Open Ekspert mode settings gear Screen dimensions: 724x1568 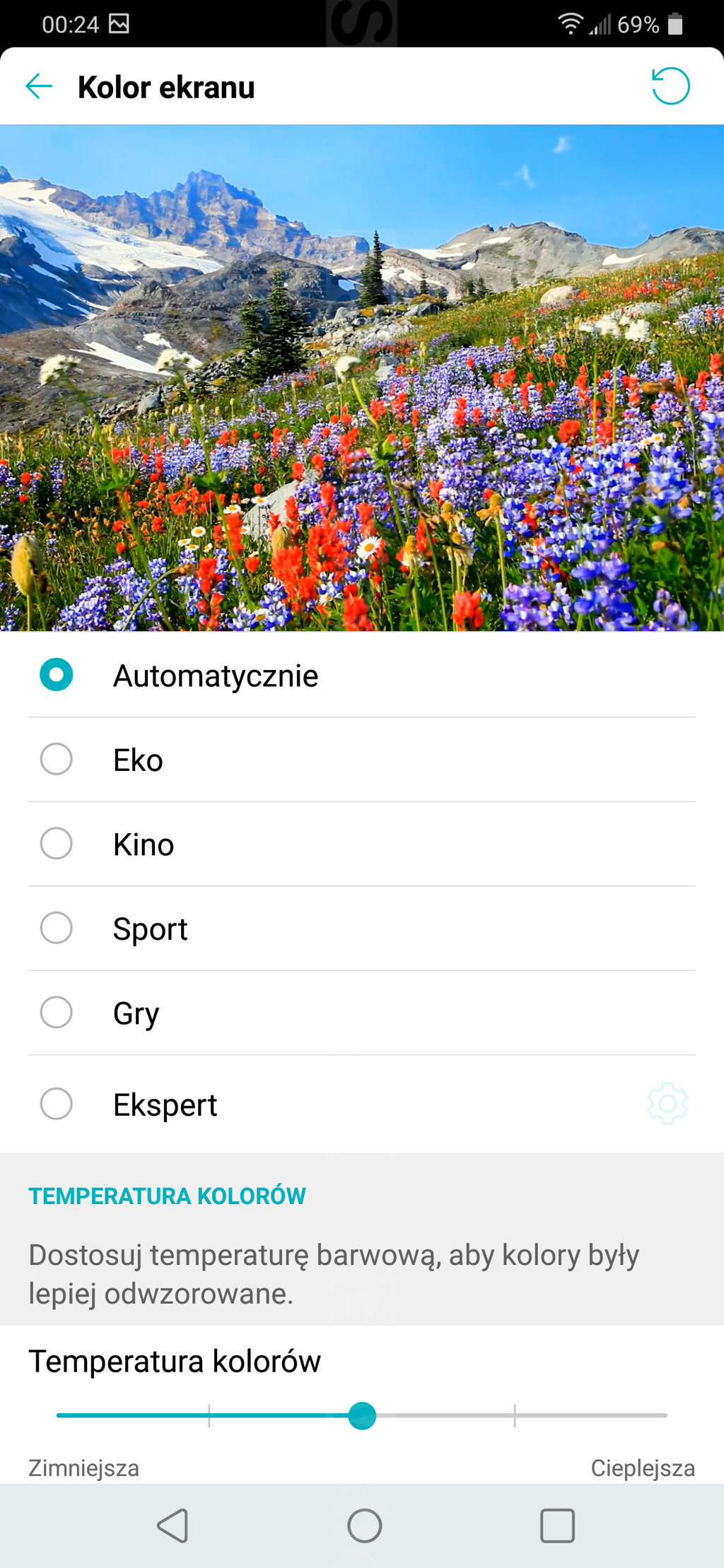[667, 1104]
